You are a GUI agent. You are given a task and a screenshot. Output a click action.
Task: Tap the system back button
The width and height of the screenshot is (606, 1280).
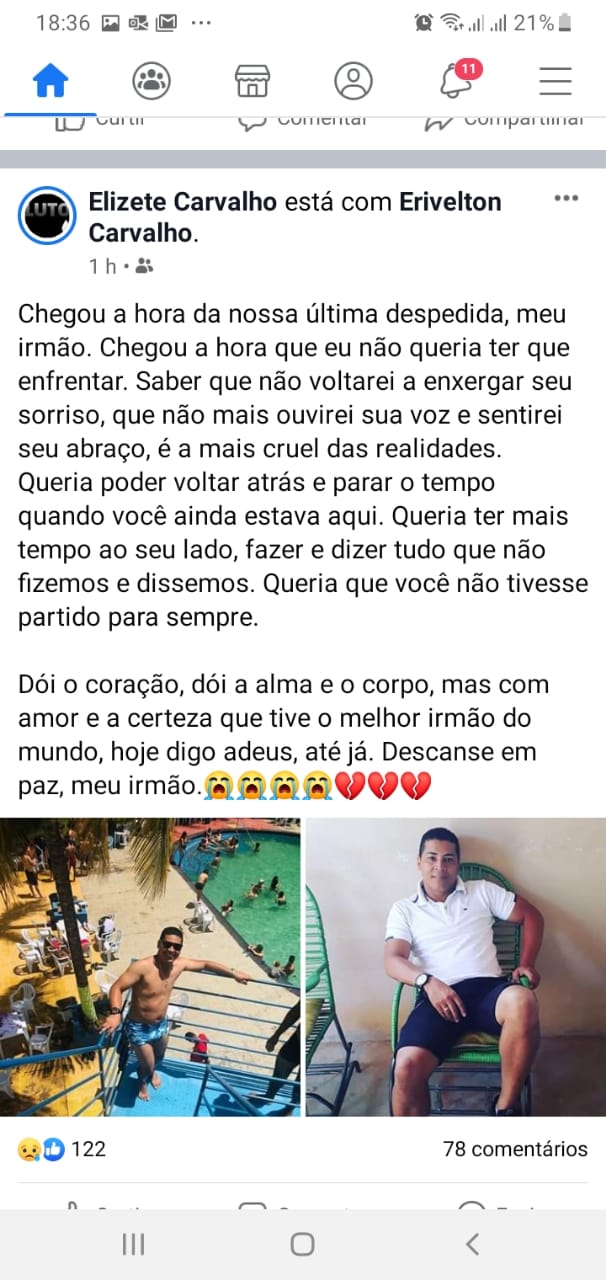[x=472, y=1244]
